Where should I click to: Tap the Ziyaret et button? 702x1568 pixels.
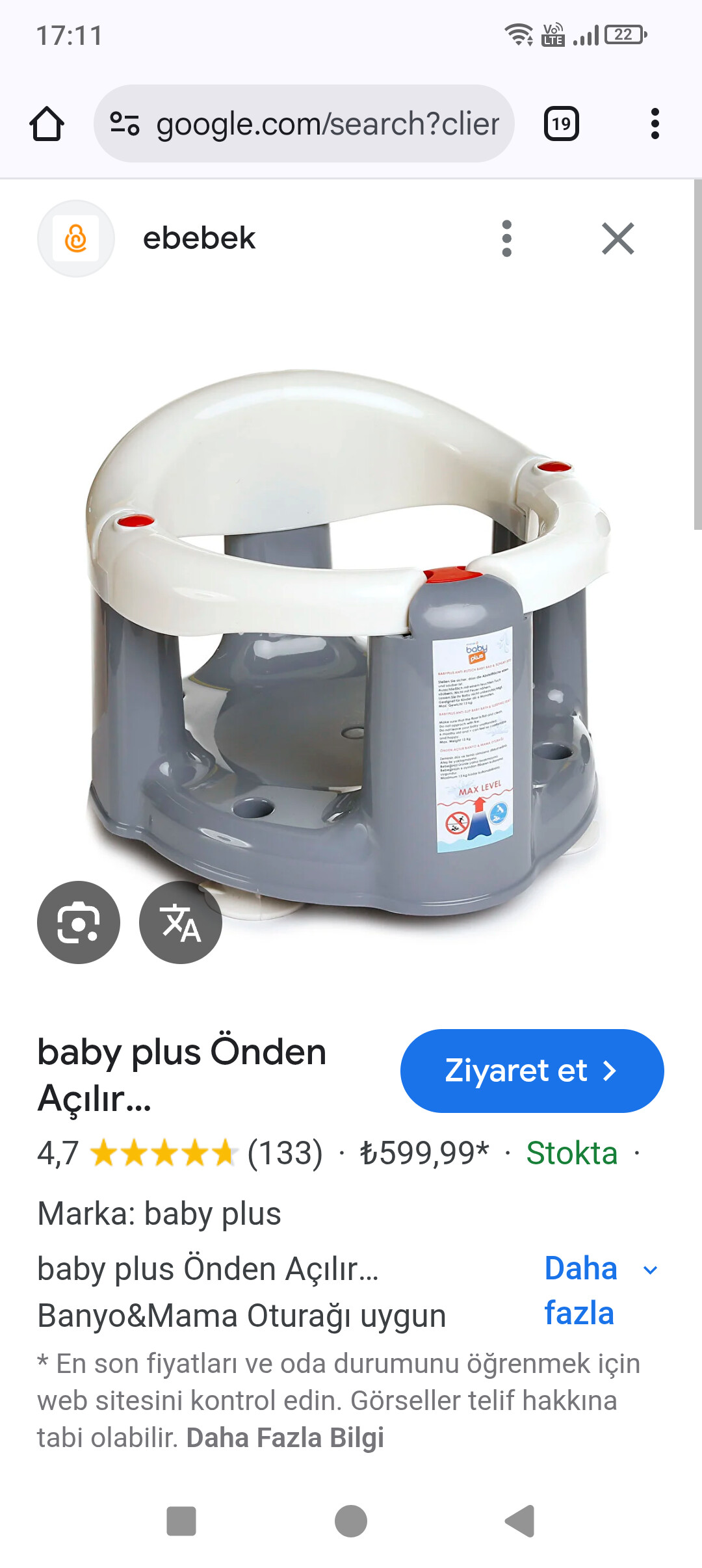[x=532, y=1071]
